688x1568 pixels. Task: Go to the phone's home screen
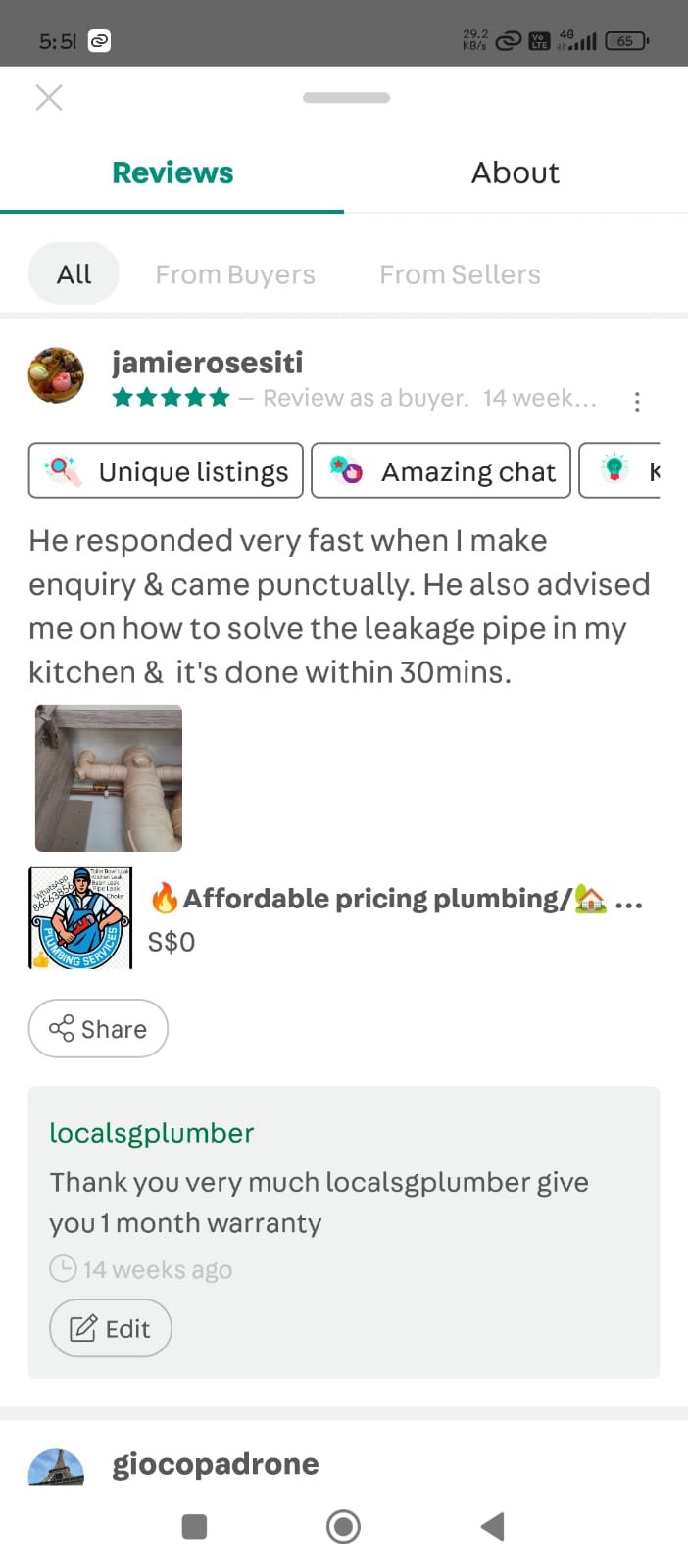pyautogui.click(x=343, y=1526)
